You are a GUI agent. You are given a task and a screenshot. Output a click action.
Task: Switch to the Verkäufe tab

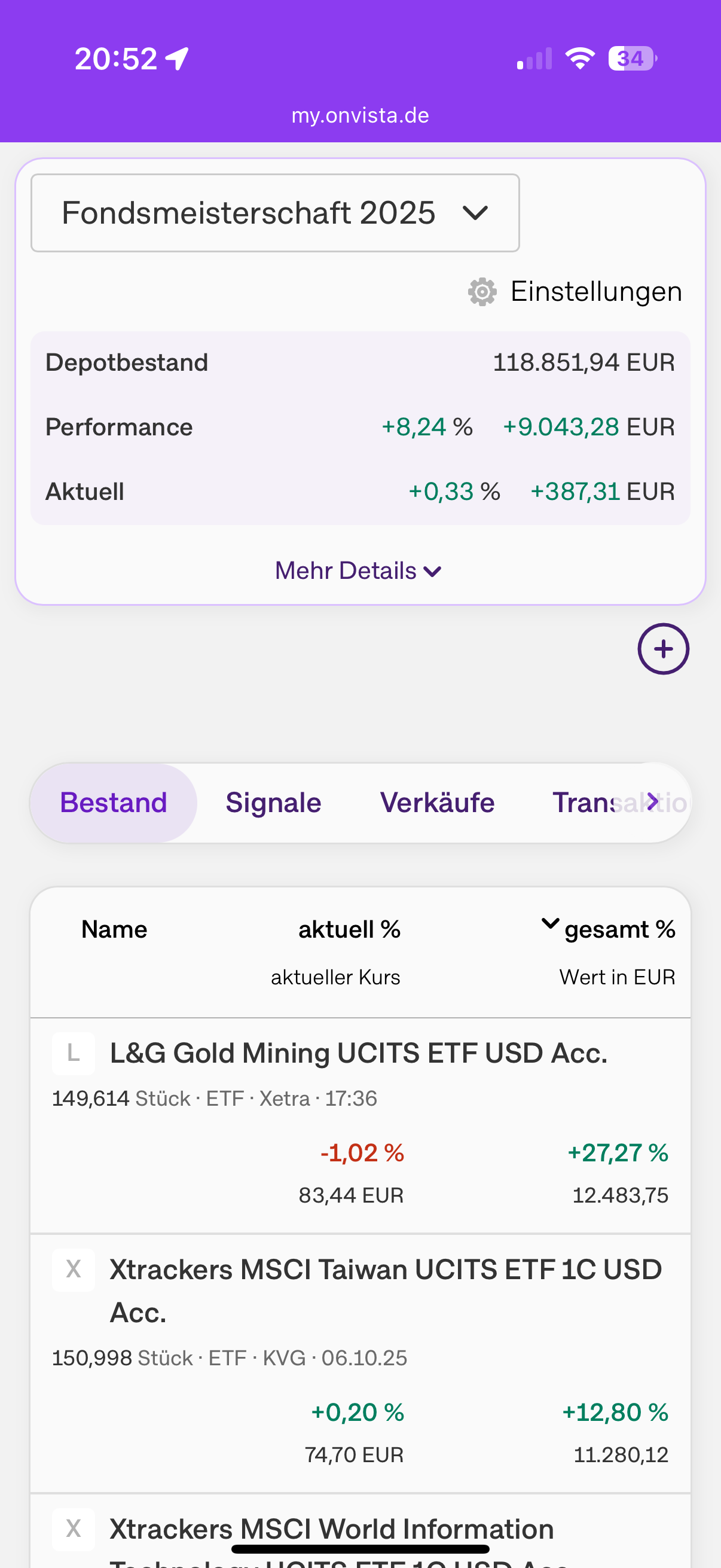pos(437,803)
